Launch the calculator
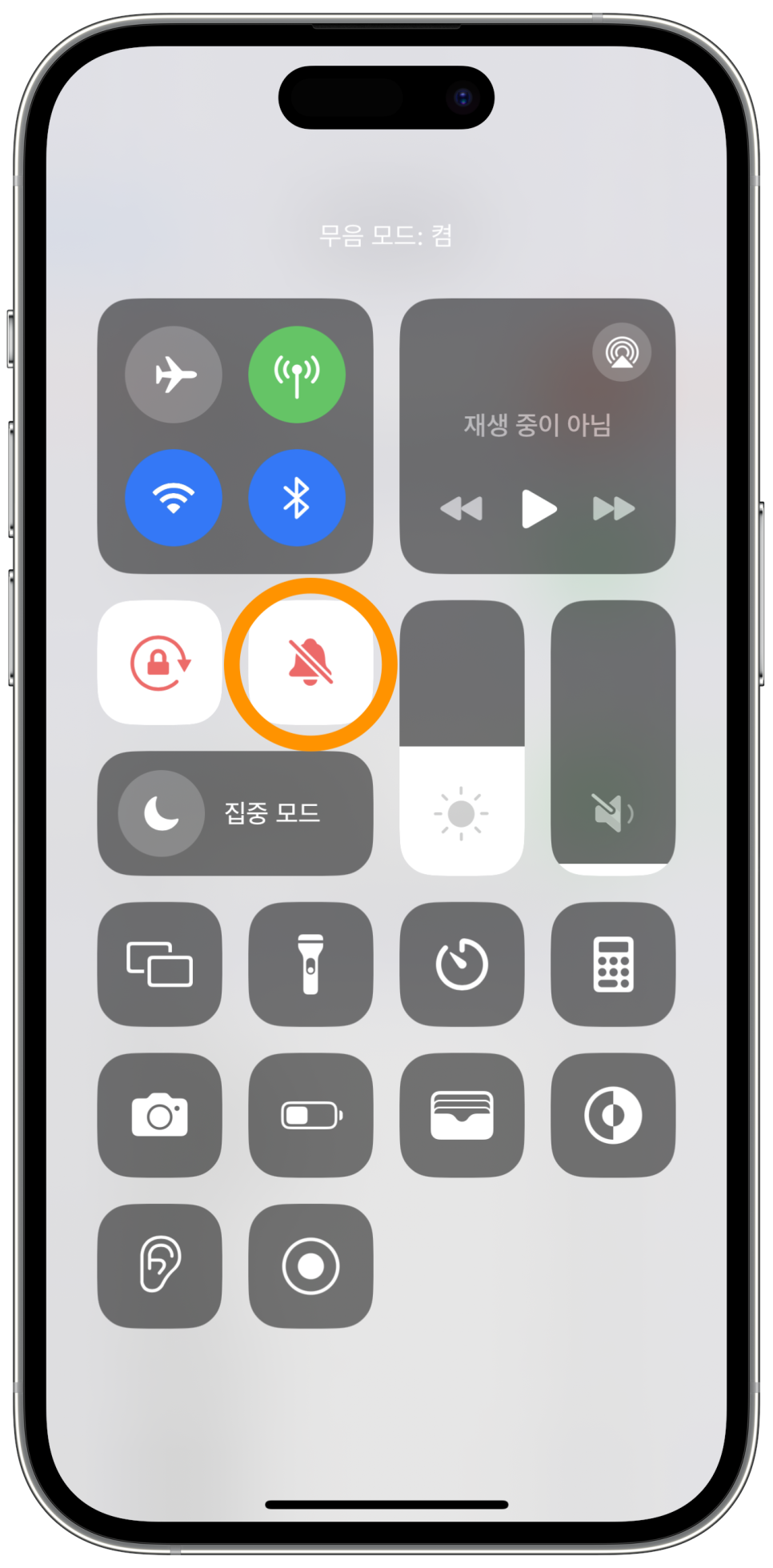 (613, 964)
